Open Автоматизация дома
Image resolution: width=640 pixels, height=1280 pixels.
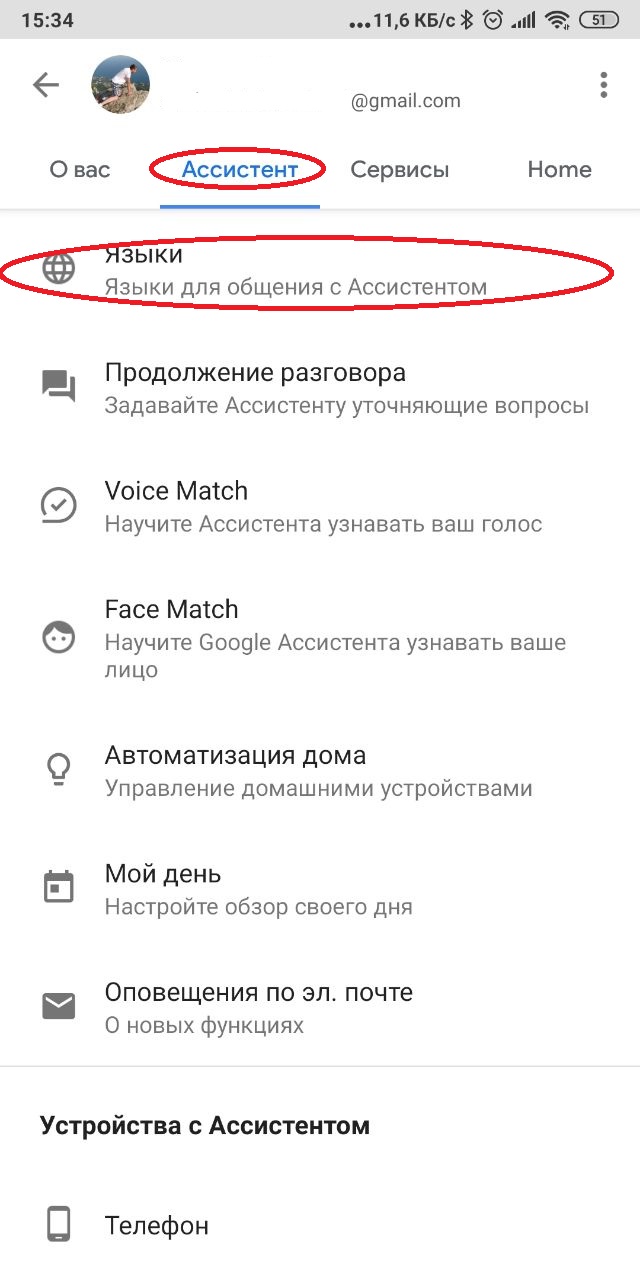(x=320, y=771)
